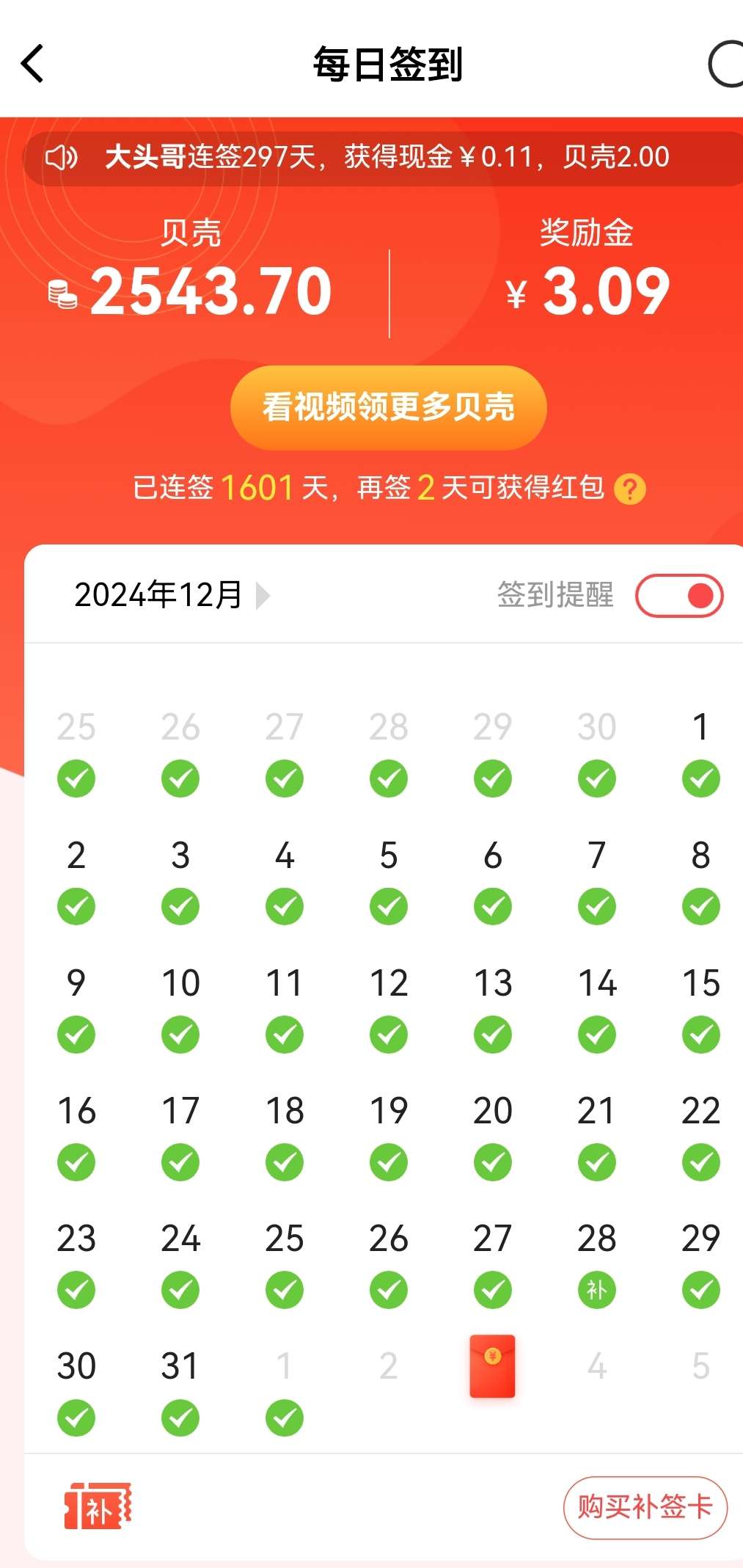This screenshot has height=1568, width=743.
Task: Open the red envelope on the calendar
Action: 492,1365
